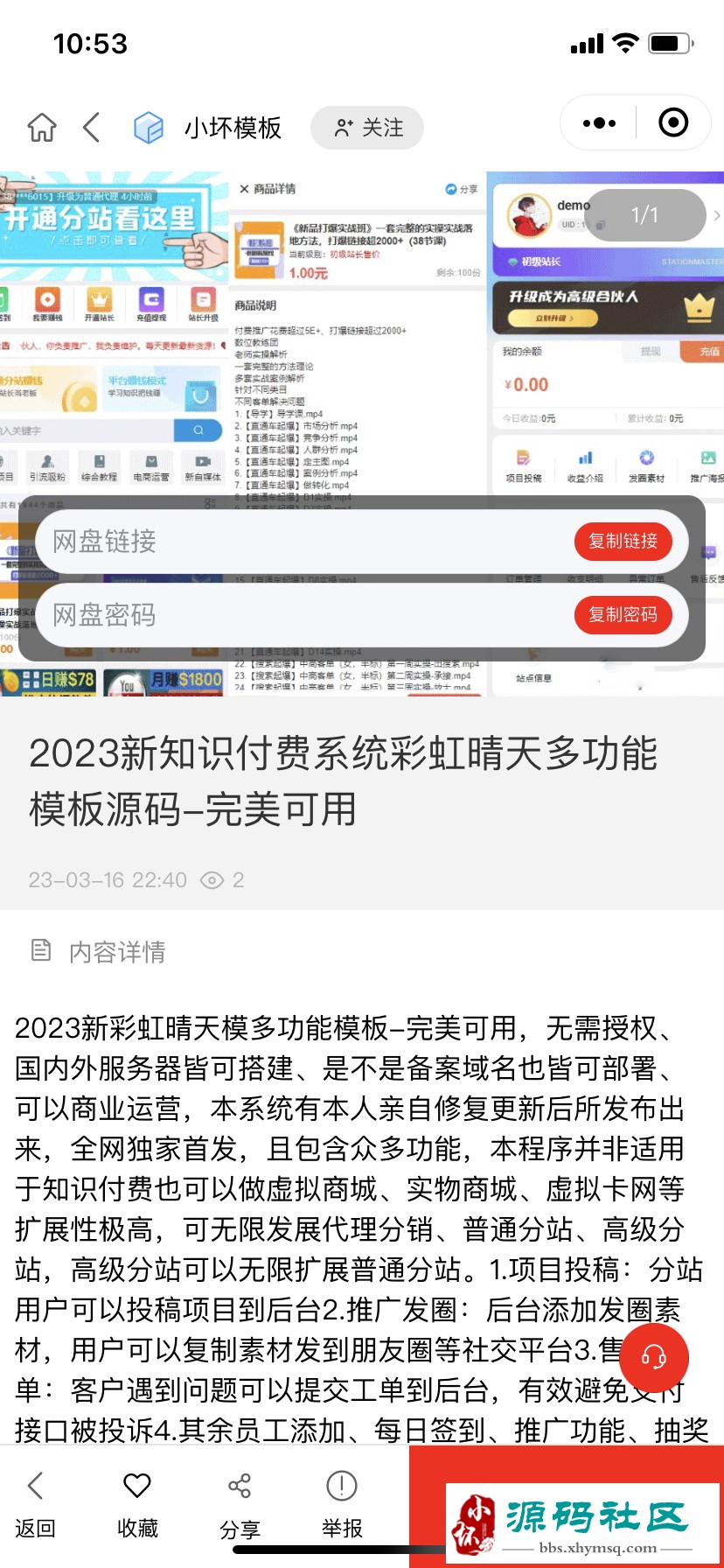The width and height of the screenshot is (724, 1568).
Task: Share this post (分享)
Action: click(240, 1505)
